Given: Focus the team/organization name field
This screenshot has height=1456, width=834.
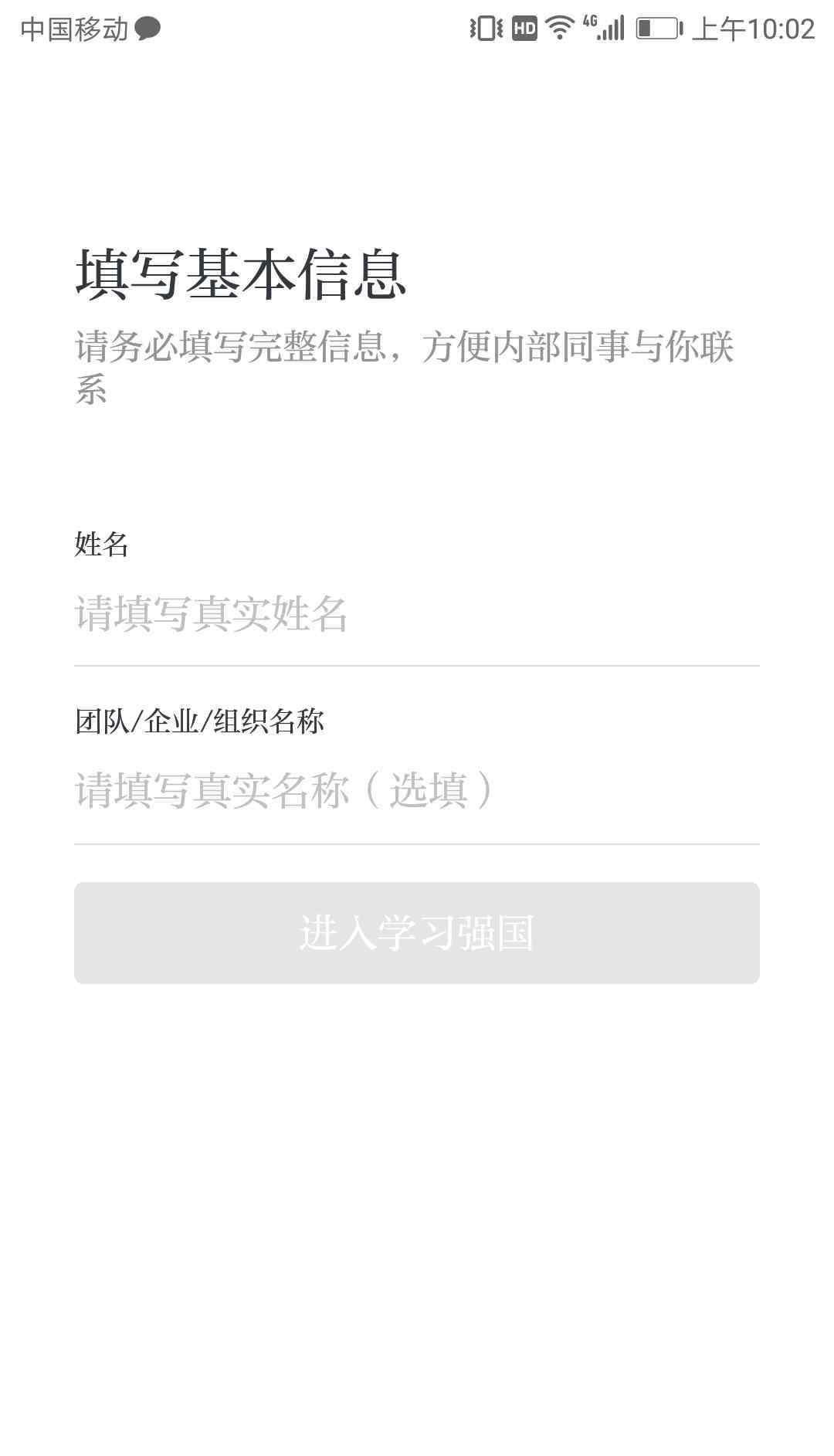Looking at the screenshot, I should (x=417, y=791).
